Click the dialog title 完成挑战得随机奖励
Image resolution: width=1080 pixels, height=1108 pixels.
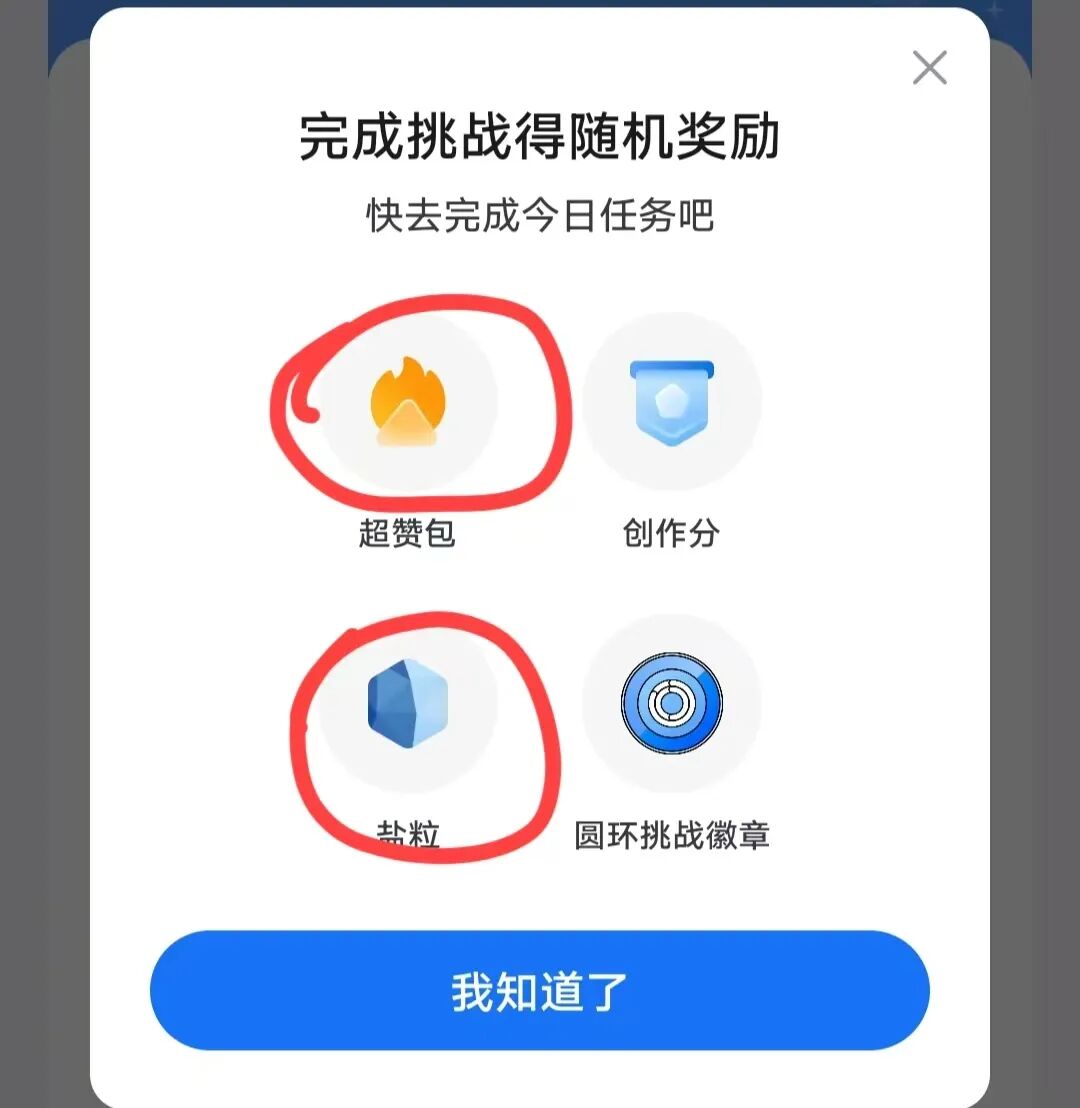click(x=540, y=133)
